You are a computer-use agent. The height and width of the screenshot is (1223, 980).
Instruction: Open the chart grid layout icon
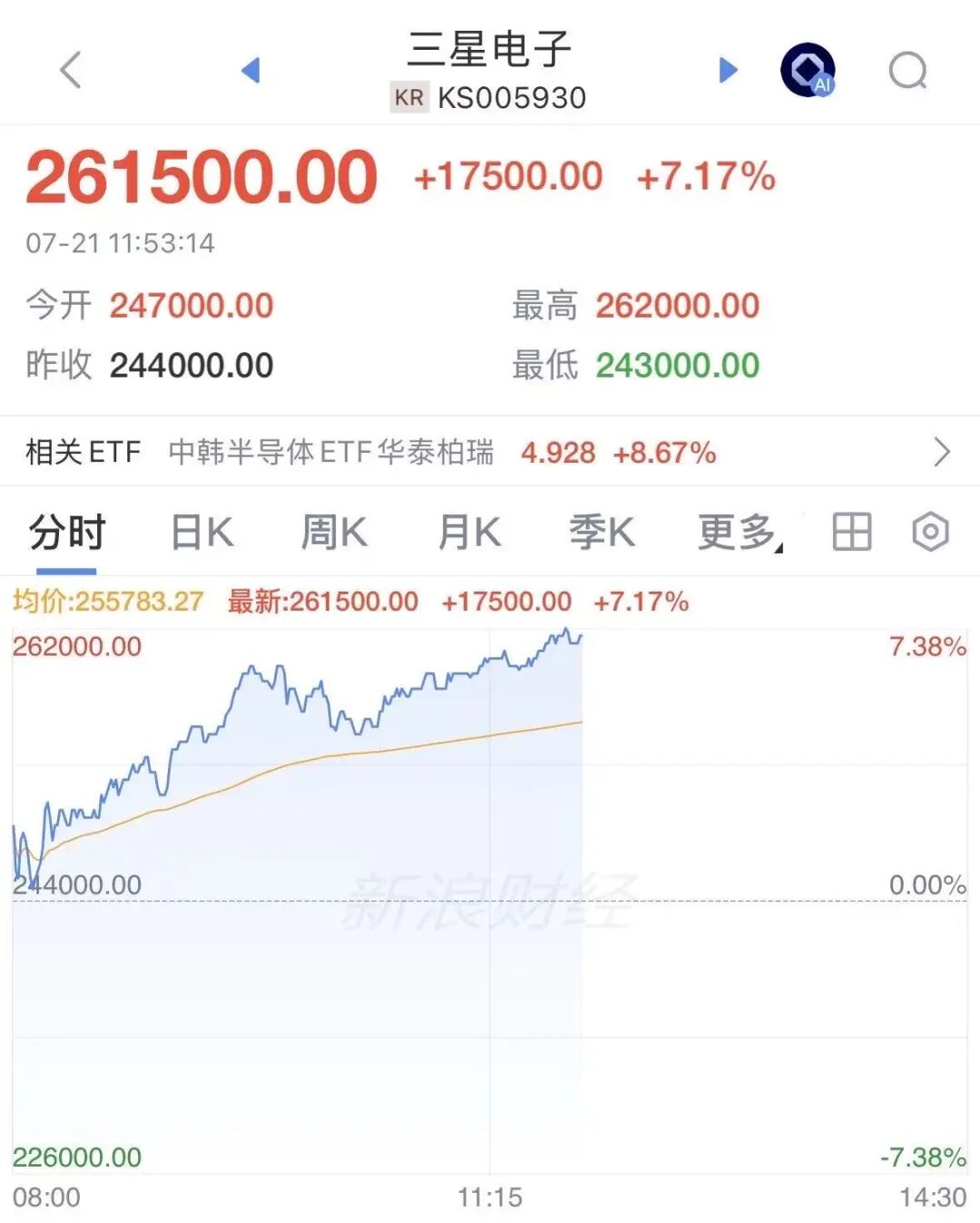click(852, 532)
